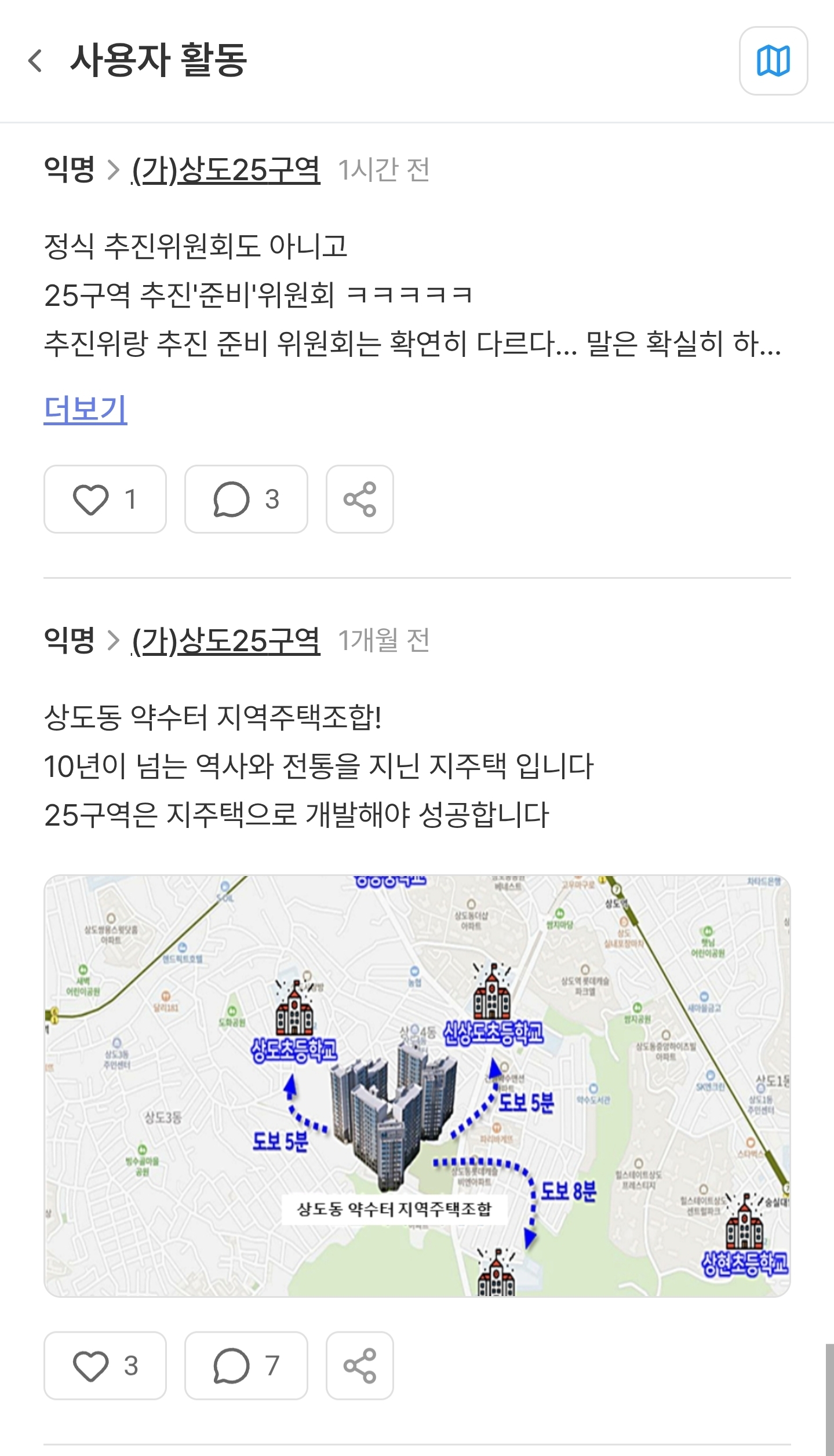Open (가)상도25구역 link in the 1개월 전 post
The width and height of the screenshot is (834, 1456).
225,641
